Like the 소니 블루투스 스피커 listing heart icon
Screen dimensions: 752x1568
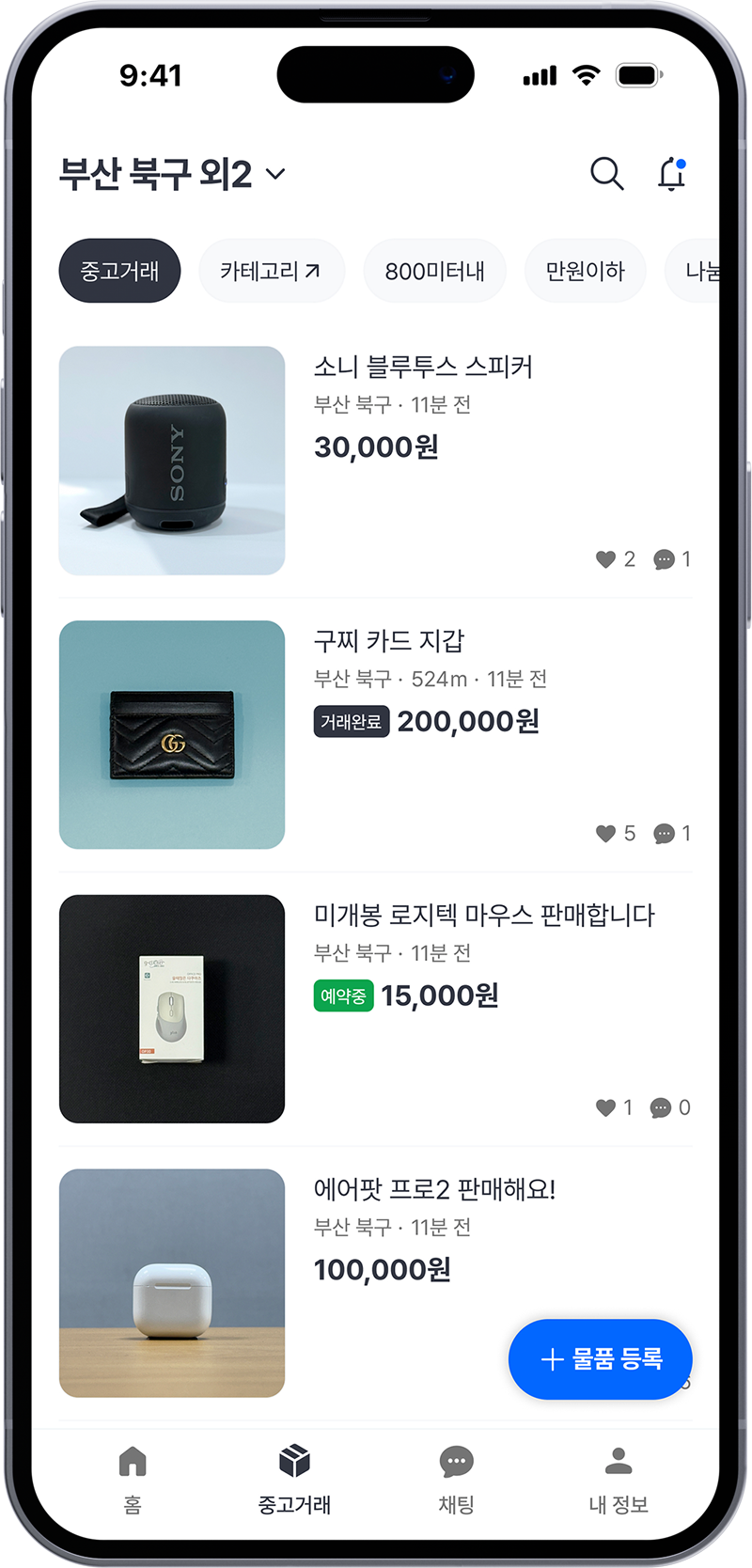pos(607,558)
